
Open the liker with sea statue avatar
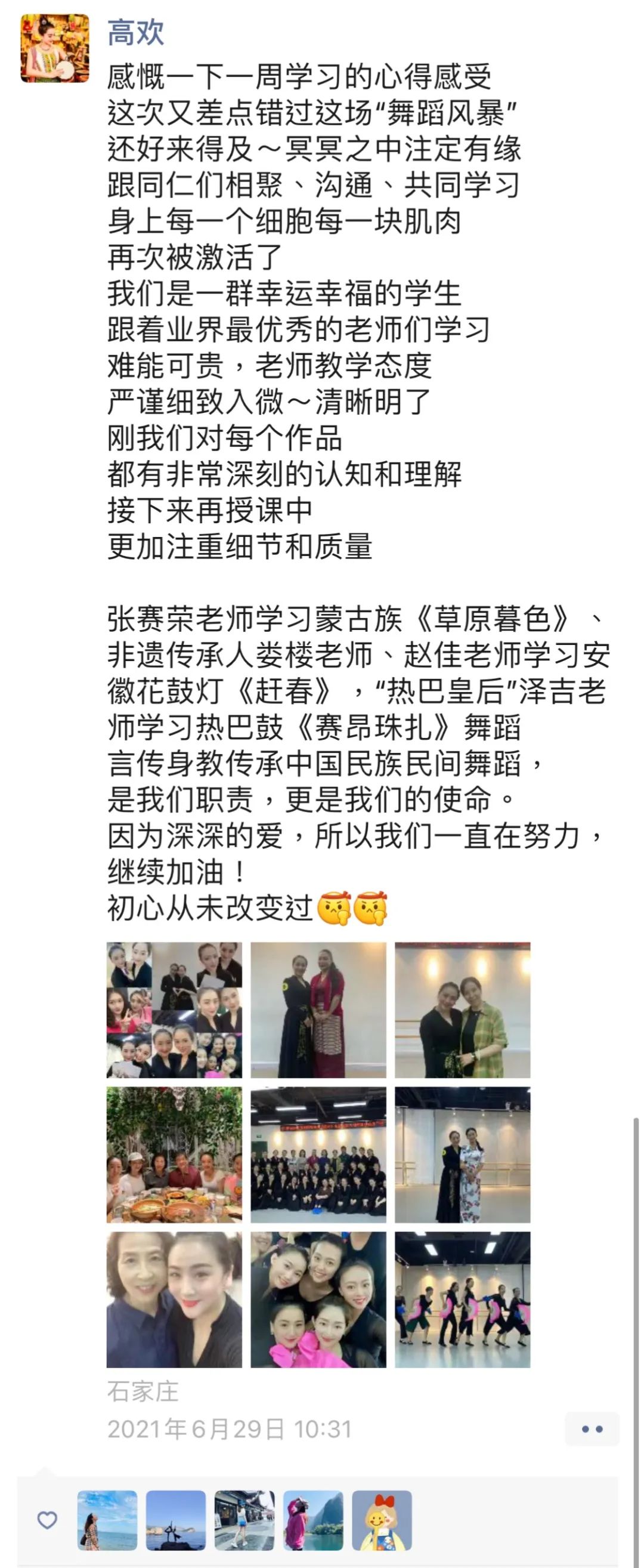(176, 1520)
